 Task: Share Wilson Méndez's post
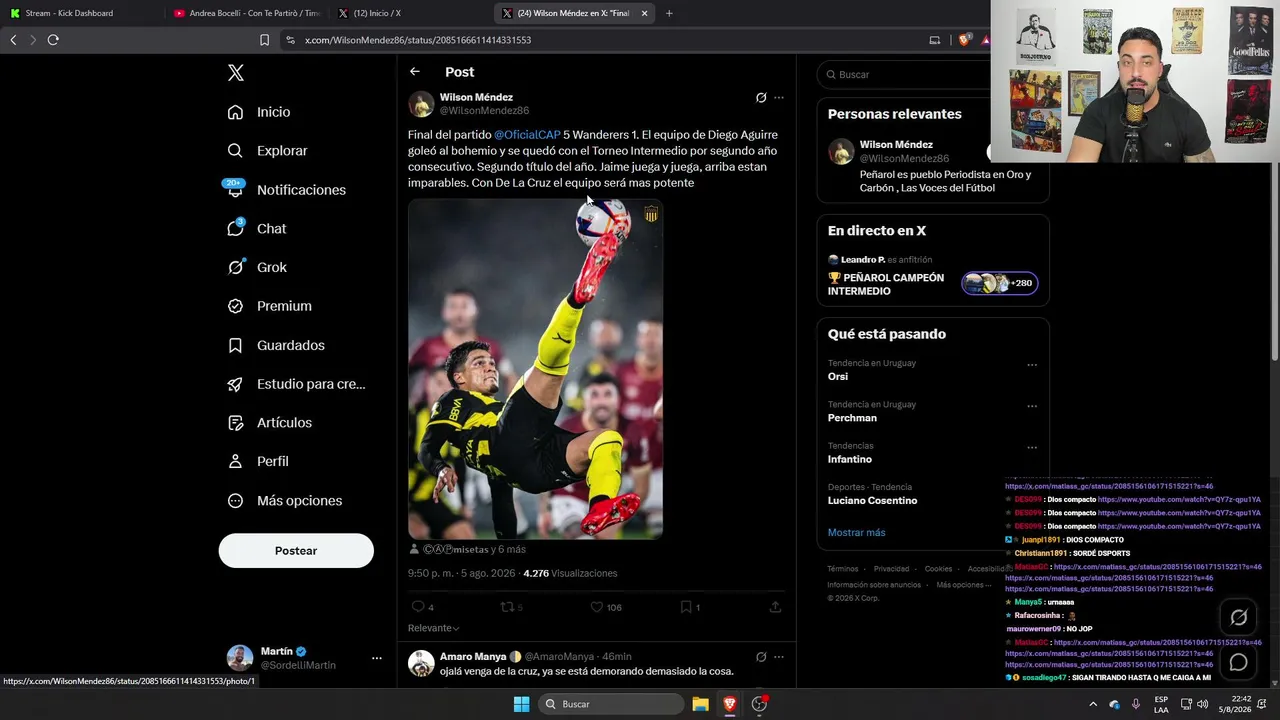tap(775, 607)
